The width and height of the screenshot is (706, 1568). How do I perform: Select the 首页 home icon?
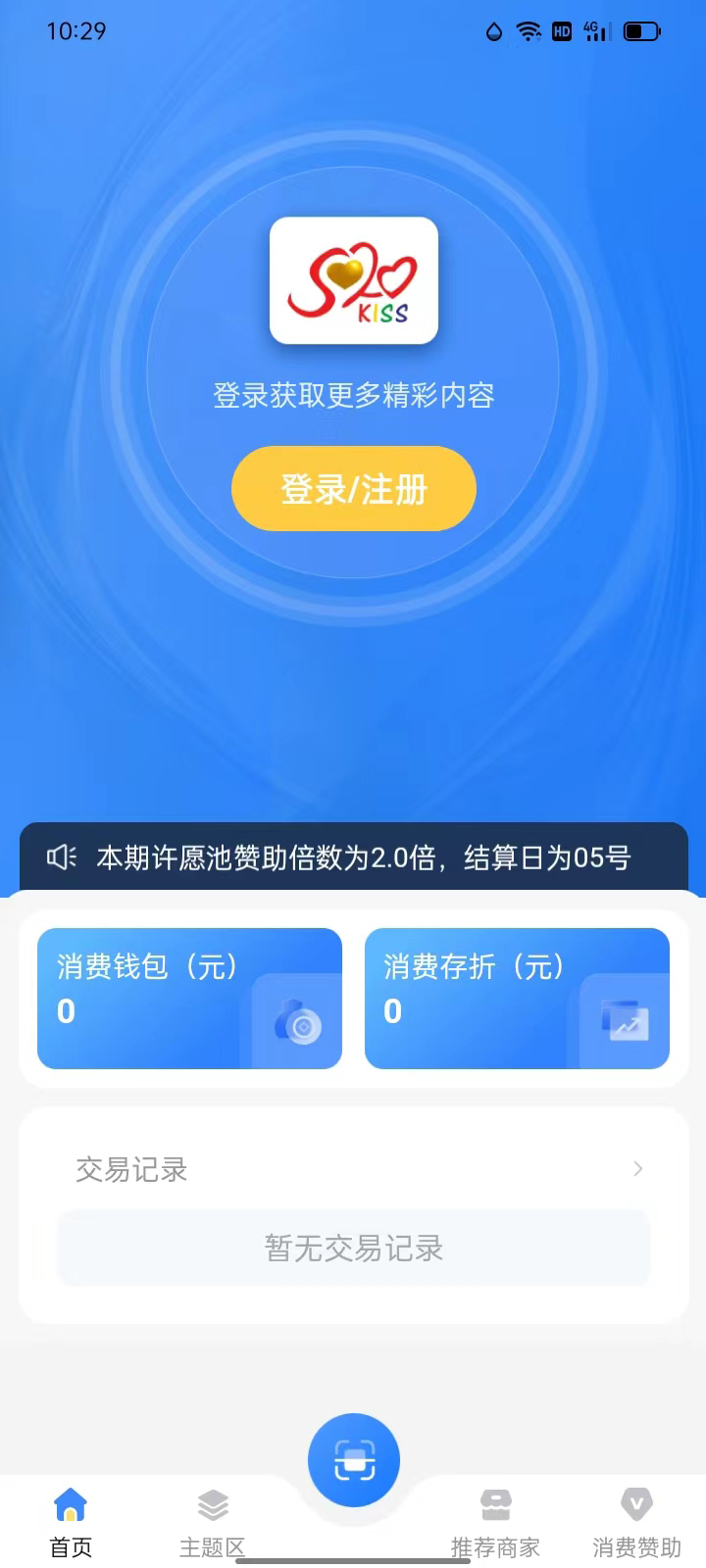(70, 1503)
